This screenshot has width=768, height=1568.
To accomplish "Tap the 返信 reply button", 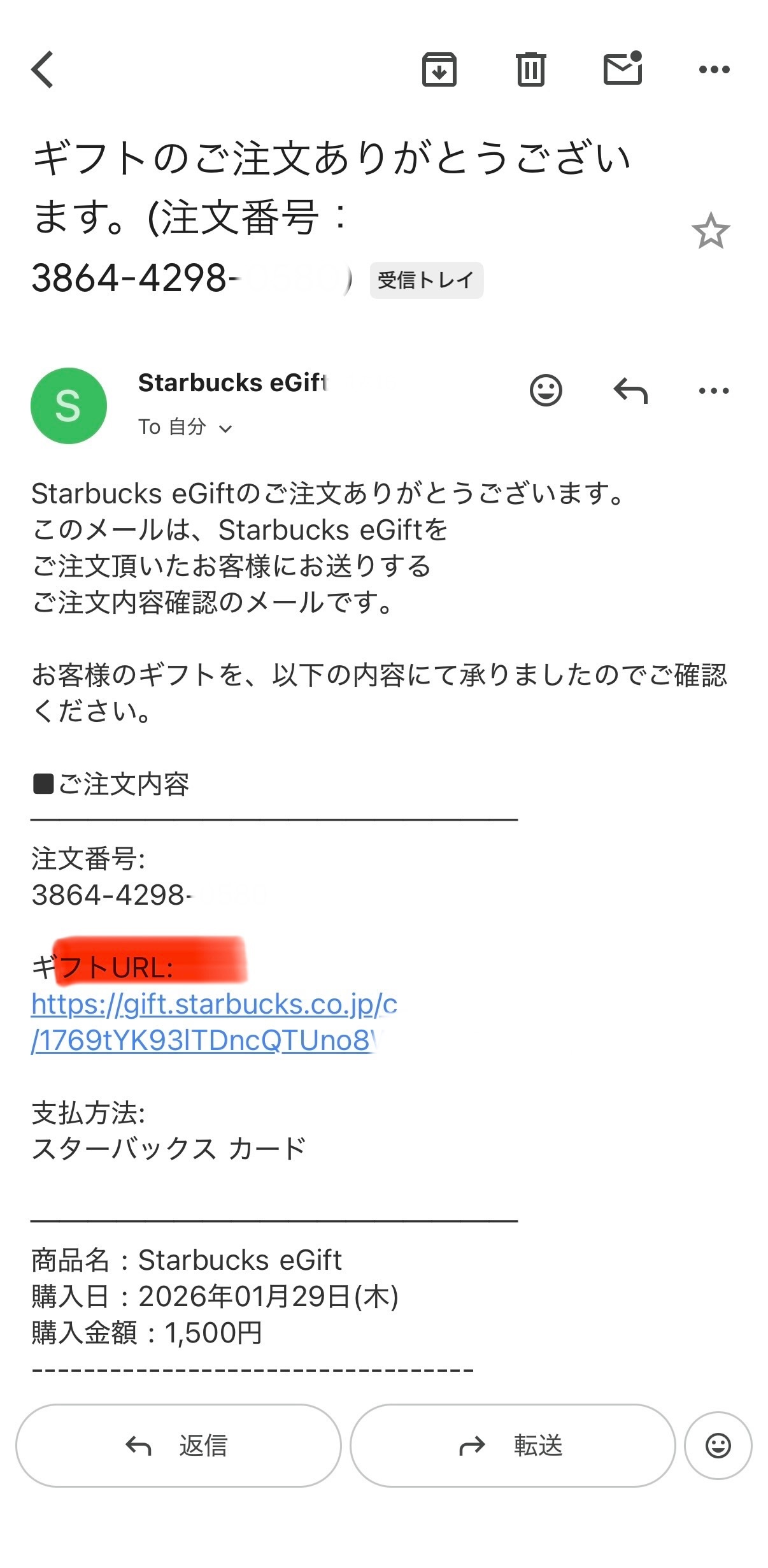I will pos(178,1446).
